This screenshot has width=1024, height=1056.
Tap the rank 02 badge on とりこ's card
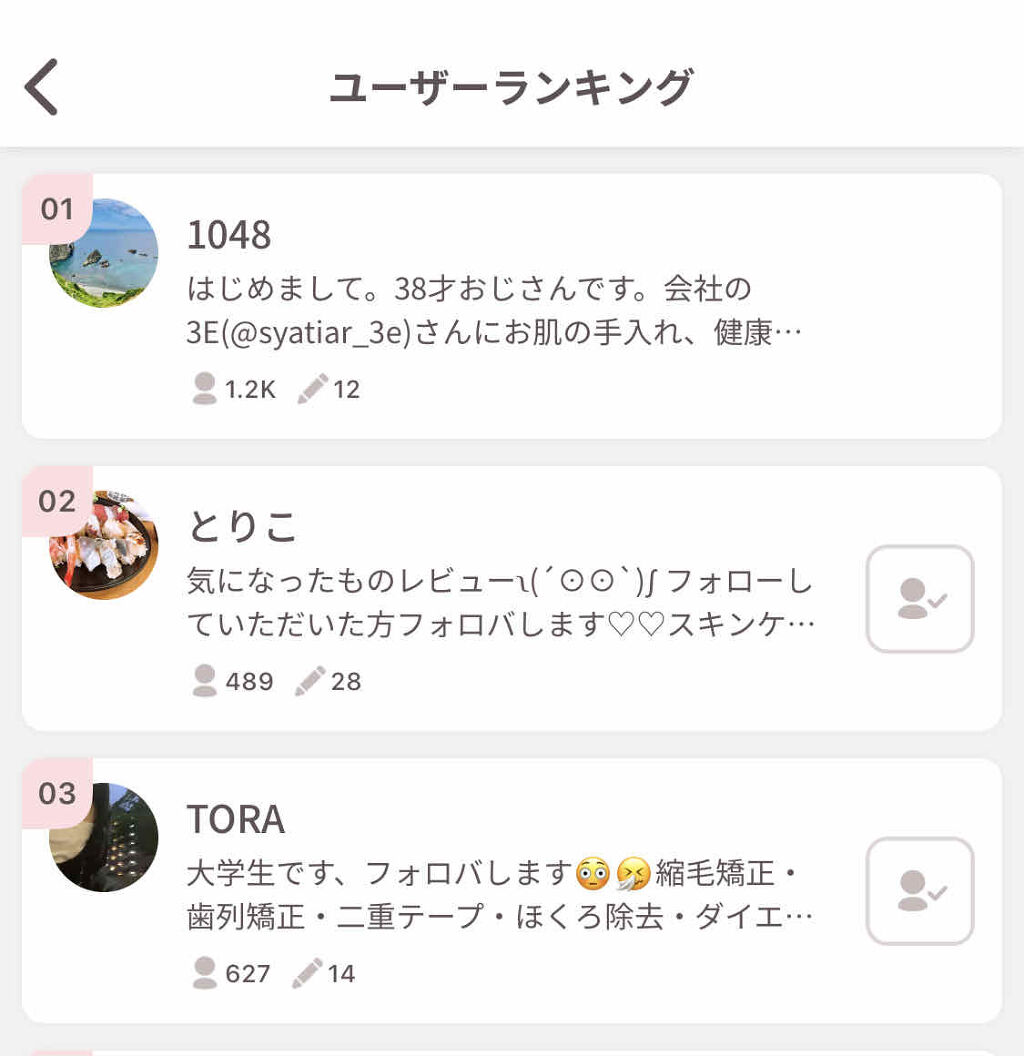56,501
